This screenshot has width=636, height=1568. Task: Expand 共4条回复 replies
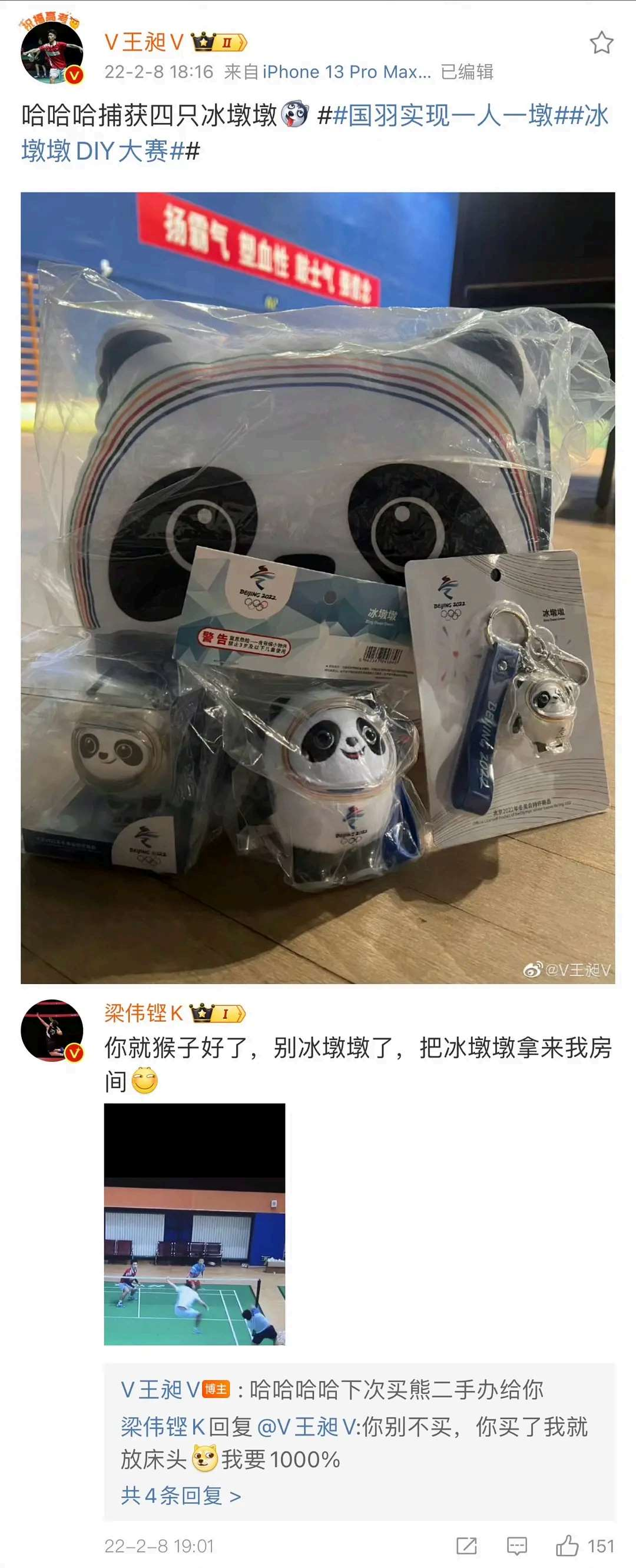[181, 1496]
